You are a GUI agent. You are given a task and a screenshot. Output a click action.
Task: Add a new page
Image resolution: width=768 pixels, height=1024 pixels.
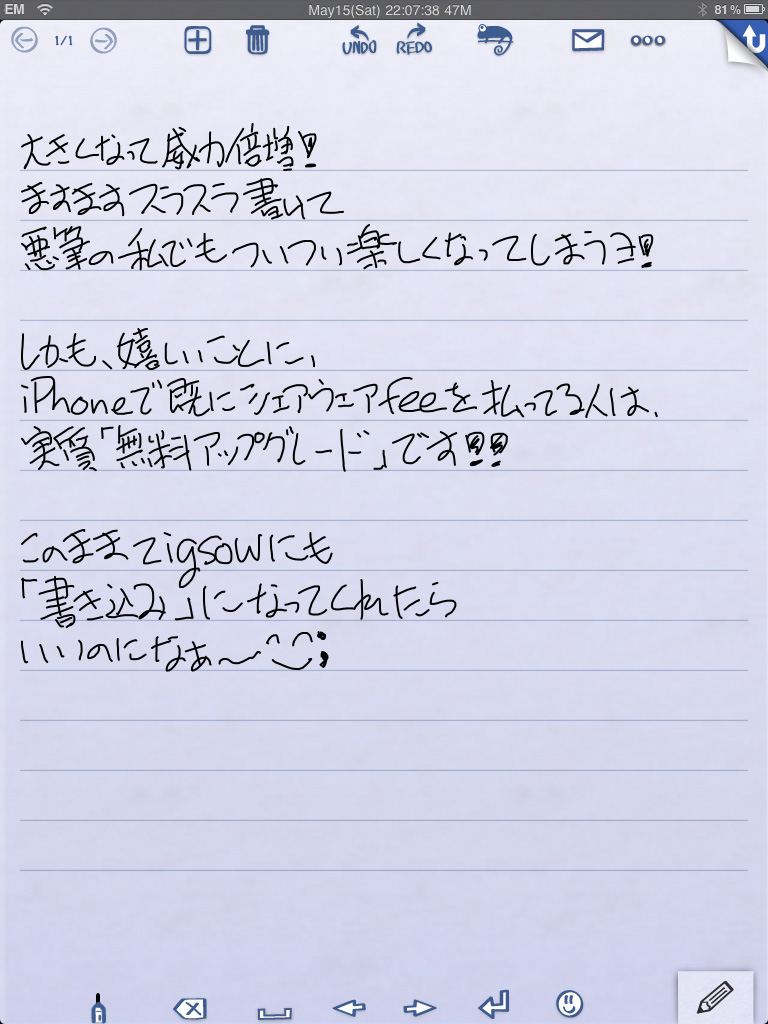pyautogui.click(x=198, y=41)
